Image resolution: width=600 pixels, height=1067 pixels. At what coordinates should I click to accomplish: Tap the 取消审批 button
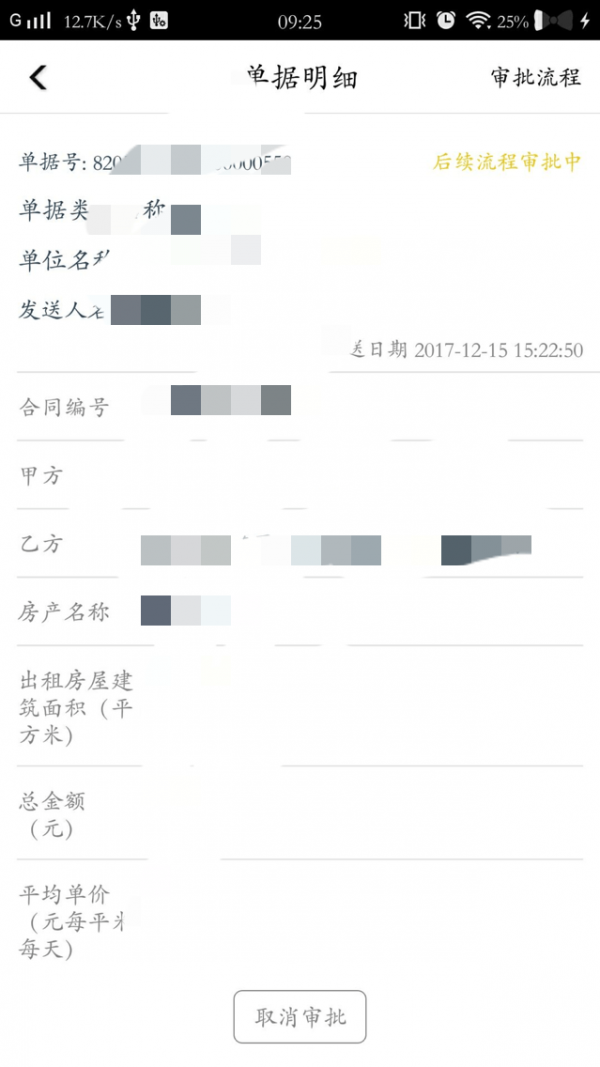pyautogui.click(x=300, y=1017)
